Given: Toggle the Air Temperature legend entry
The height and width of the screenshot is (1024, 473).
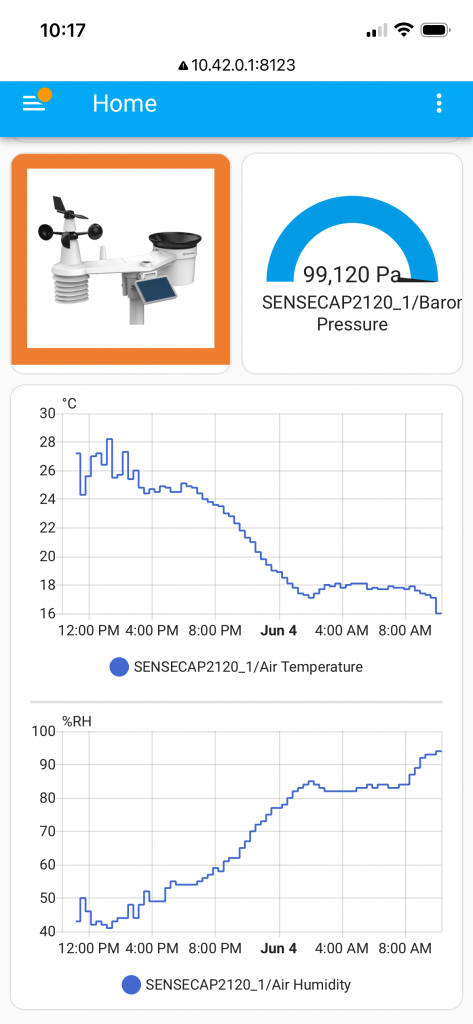Looking at the screenshot, I should (x=236, y=667).
